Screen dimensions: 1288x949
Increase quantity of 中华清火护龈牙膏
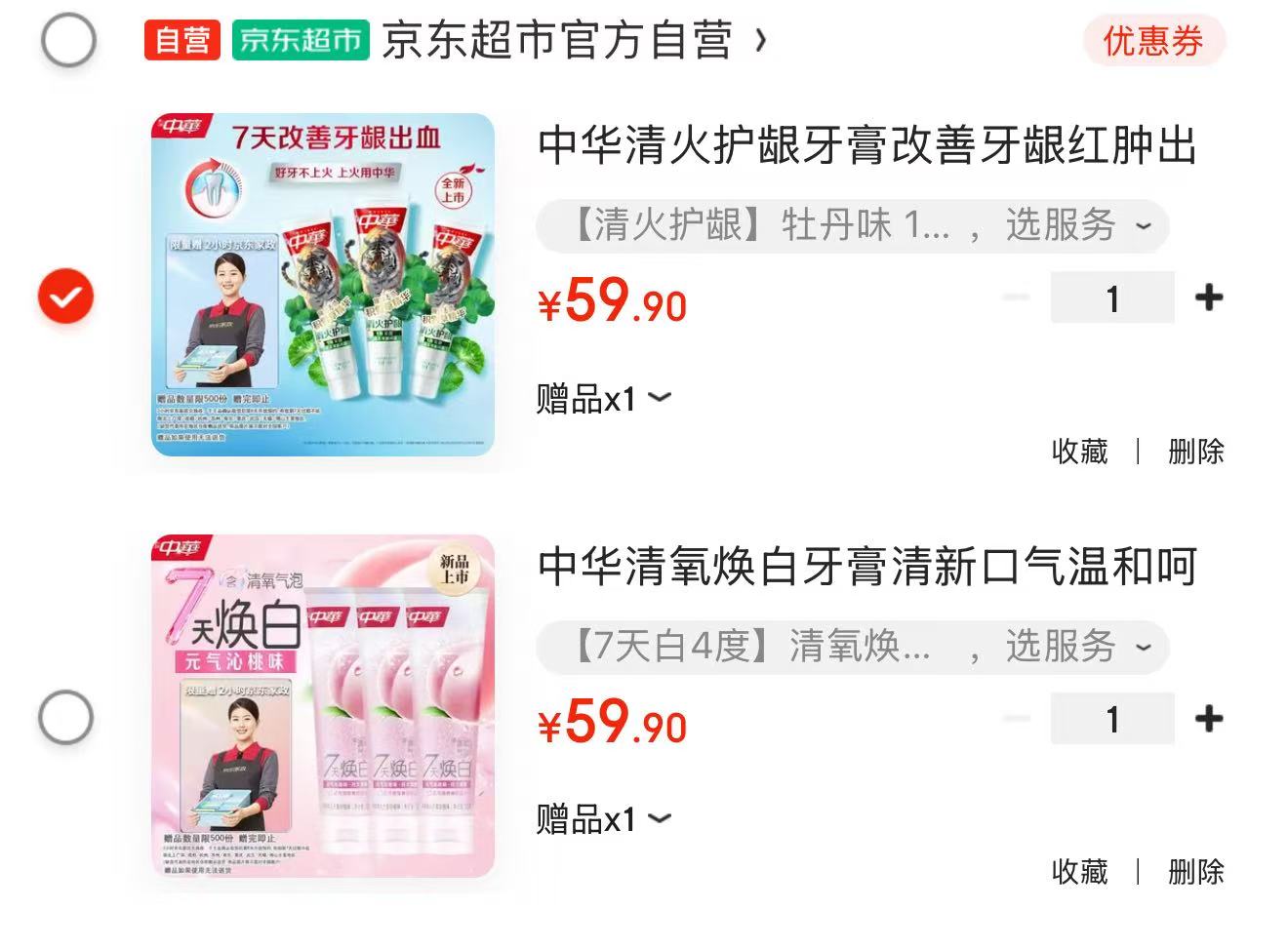click(x=1209, y=297)
